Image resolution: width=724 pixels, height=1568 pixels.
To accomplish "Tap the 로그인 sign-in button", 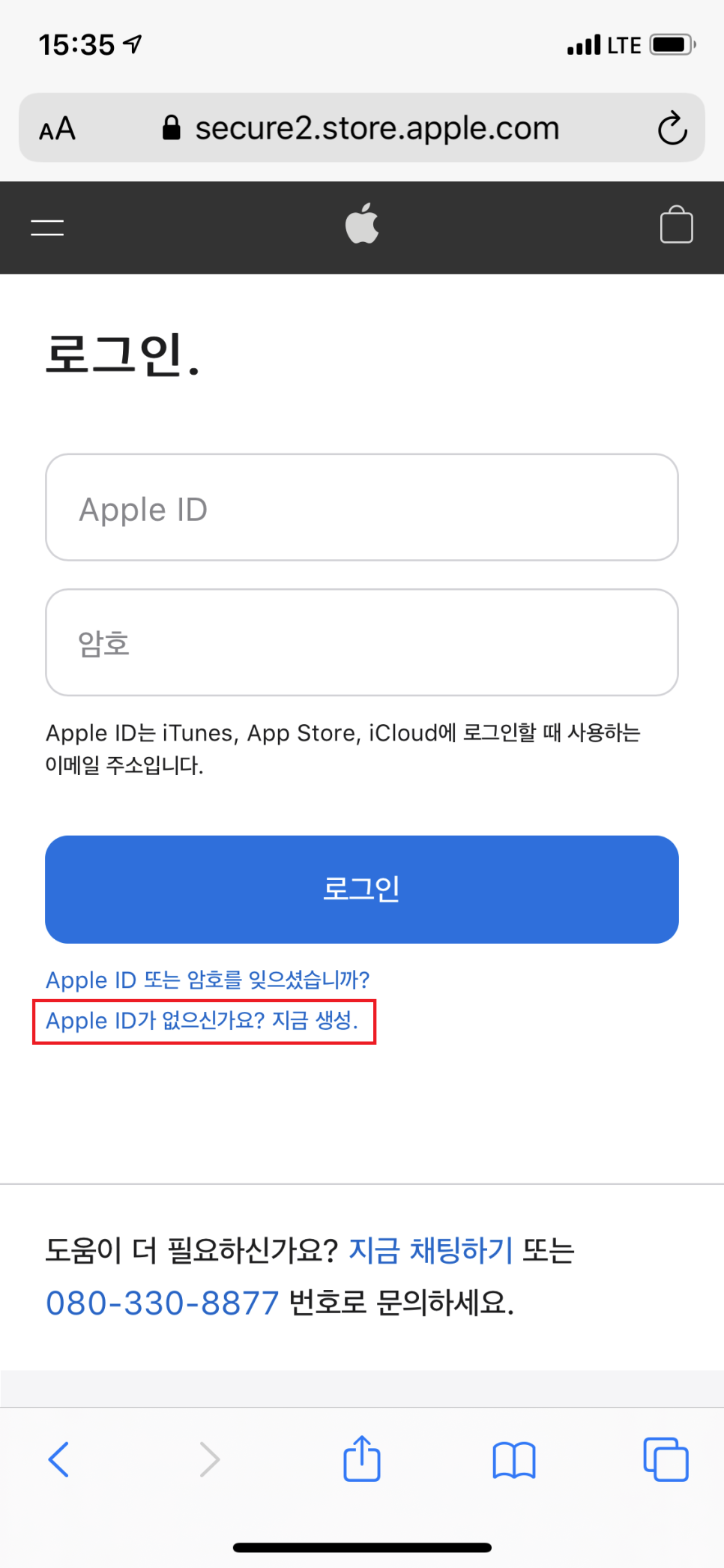I will [x=362, y=889].
